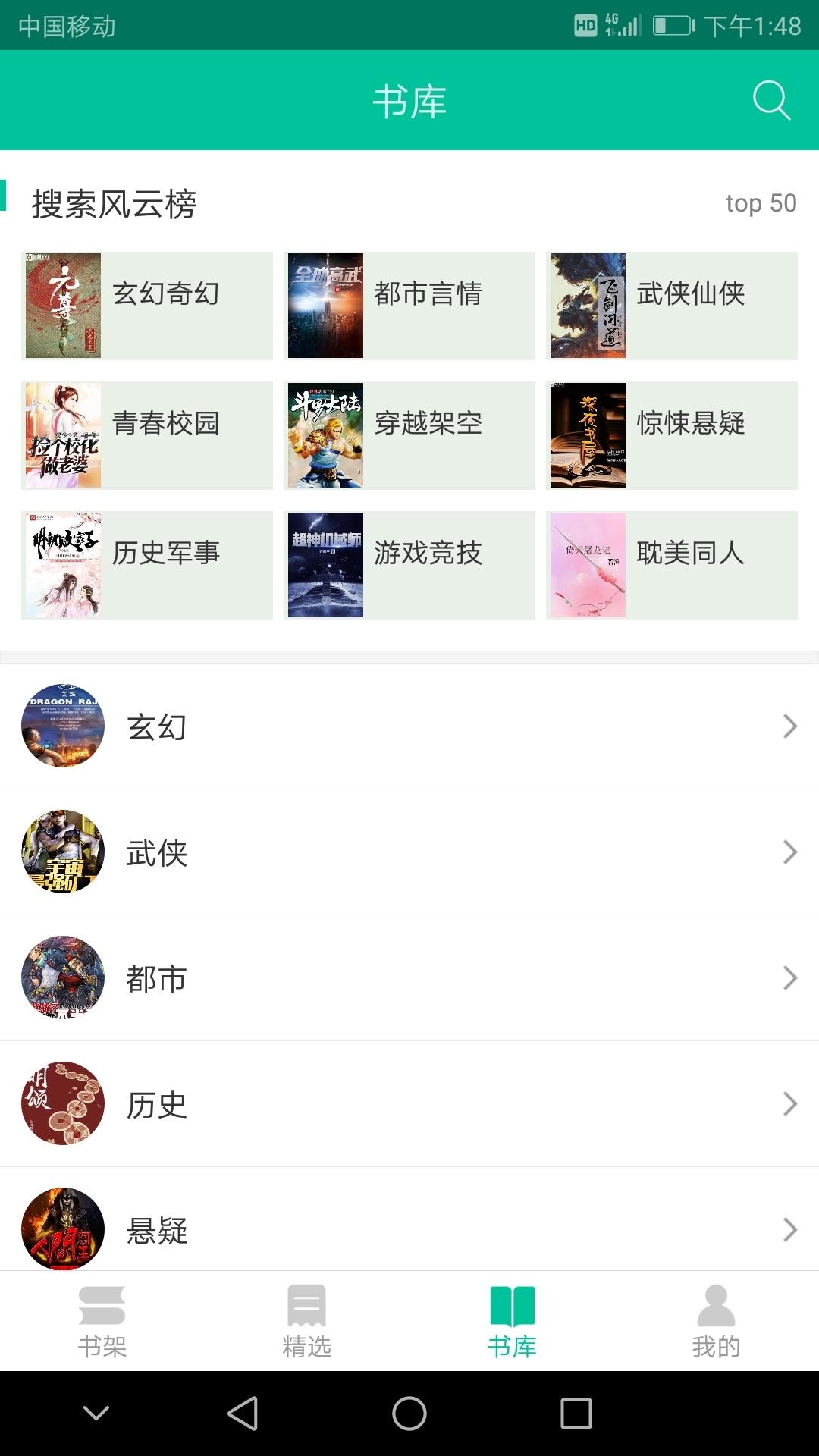Open the 穿越架空 category tile
Screen dimensions: 819x1456
(409, 434)
